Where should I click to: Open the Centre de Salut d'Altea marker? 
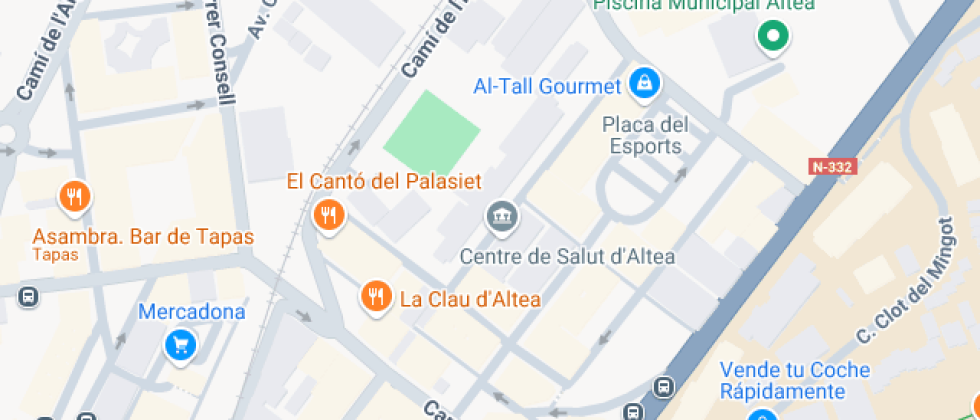pyautogui.click(x=500, y=215)
